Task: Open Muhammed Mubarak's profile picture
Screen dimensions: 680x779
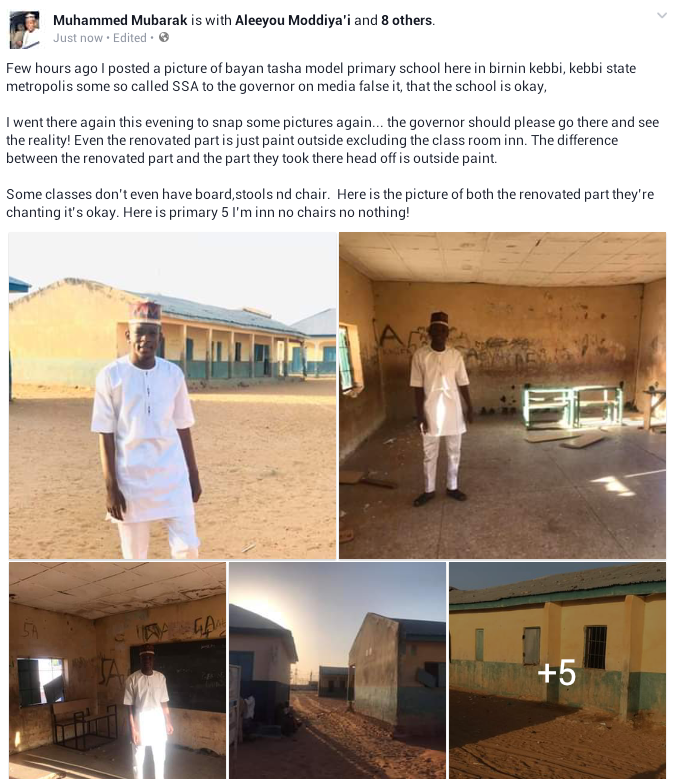Action: [x=24, y=30]
